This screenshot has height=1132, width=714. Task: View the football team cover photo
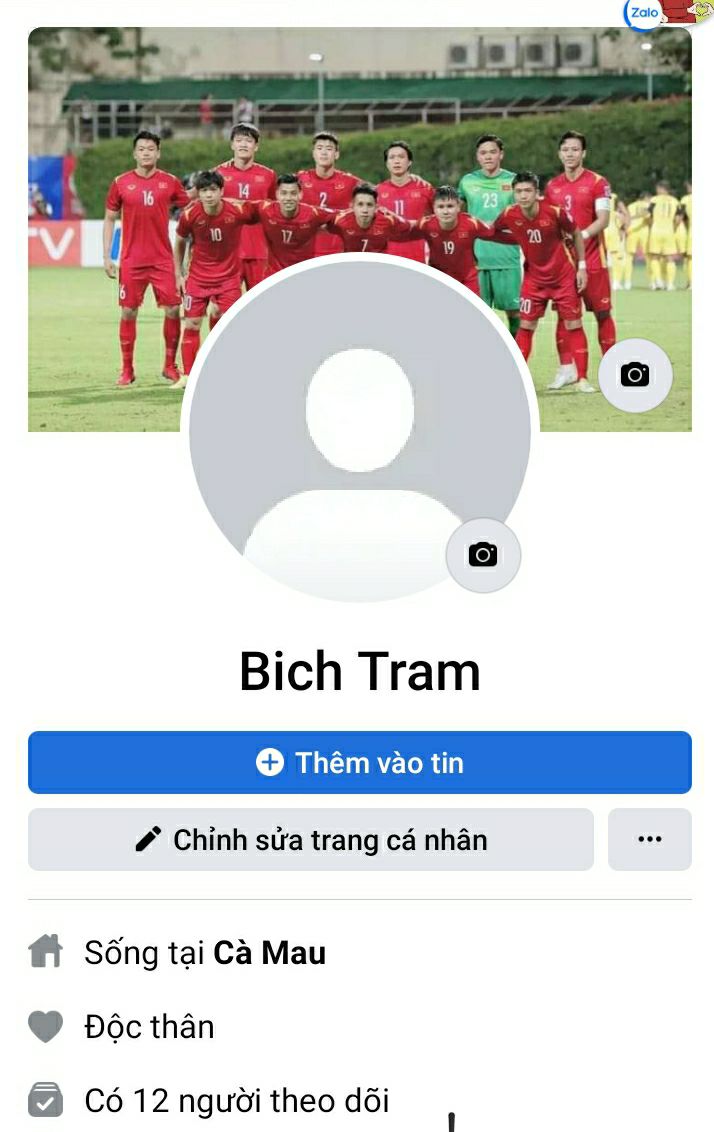[360, 150]
